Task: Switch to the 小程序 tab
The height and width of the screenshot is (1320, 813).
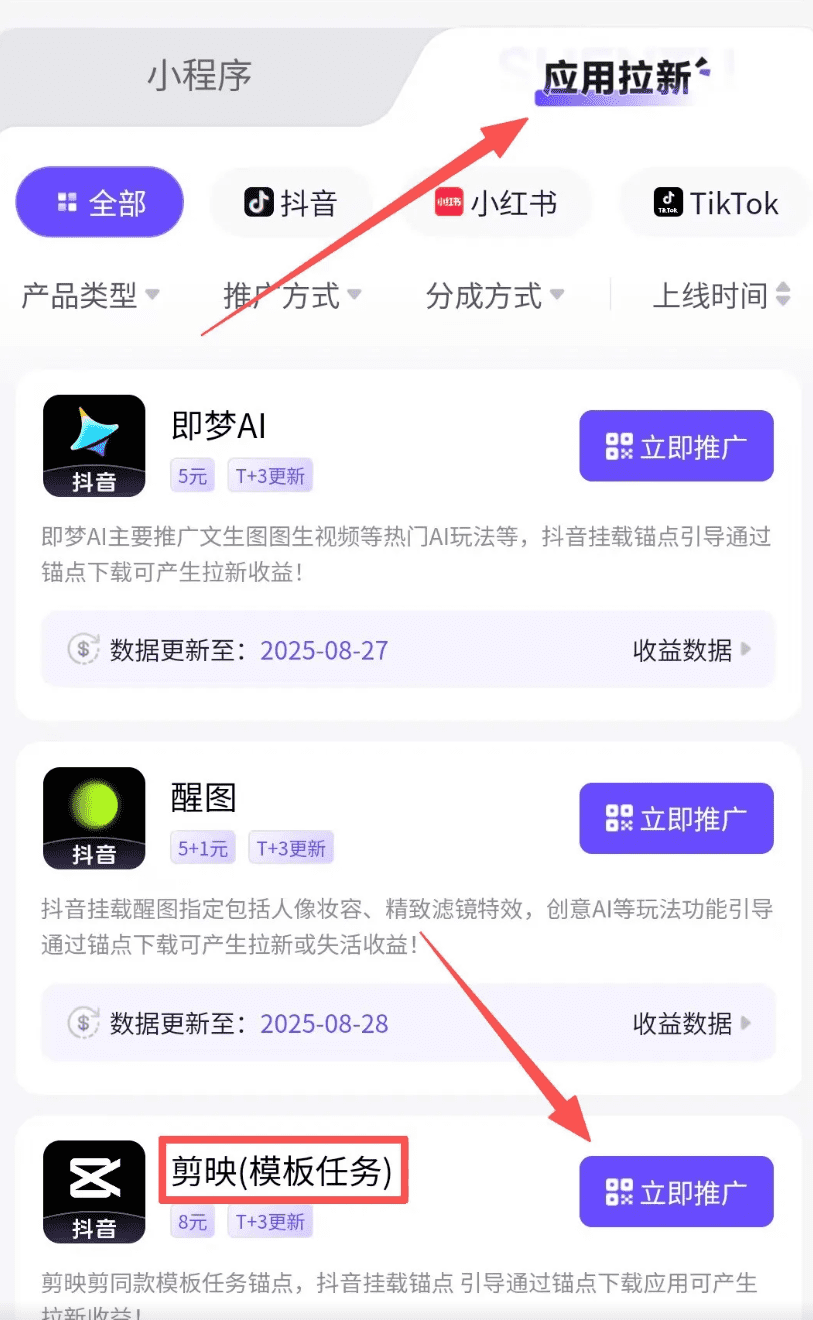Action: [200, 75]
